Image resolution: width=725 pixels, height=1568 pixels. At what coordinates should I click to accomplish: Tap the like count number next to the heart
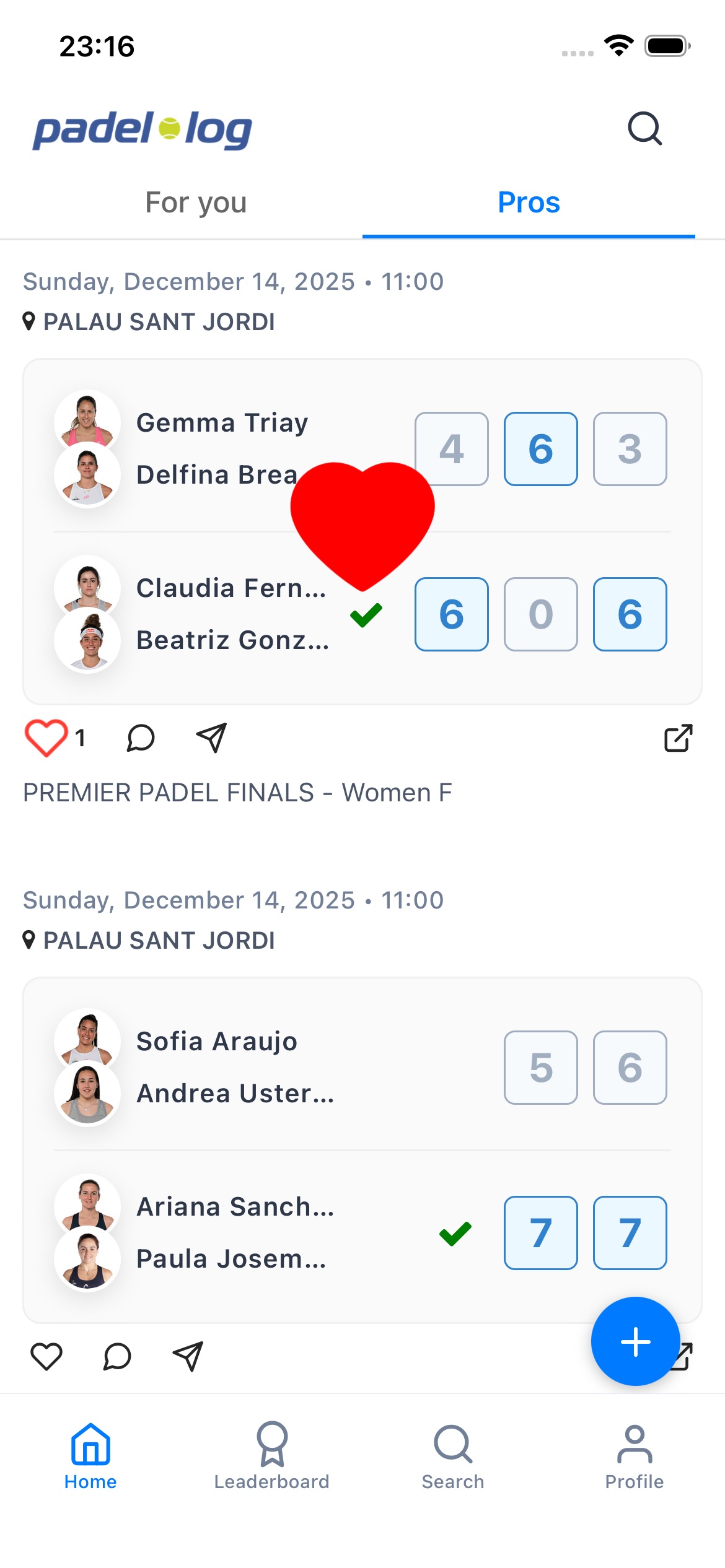(x=81, y=737)
